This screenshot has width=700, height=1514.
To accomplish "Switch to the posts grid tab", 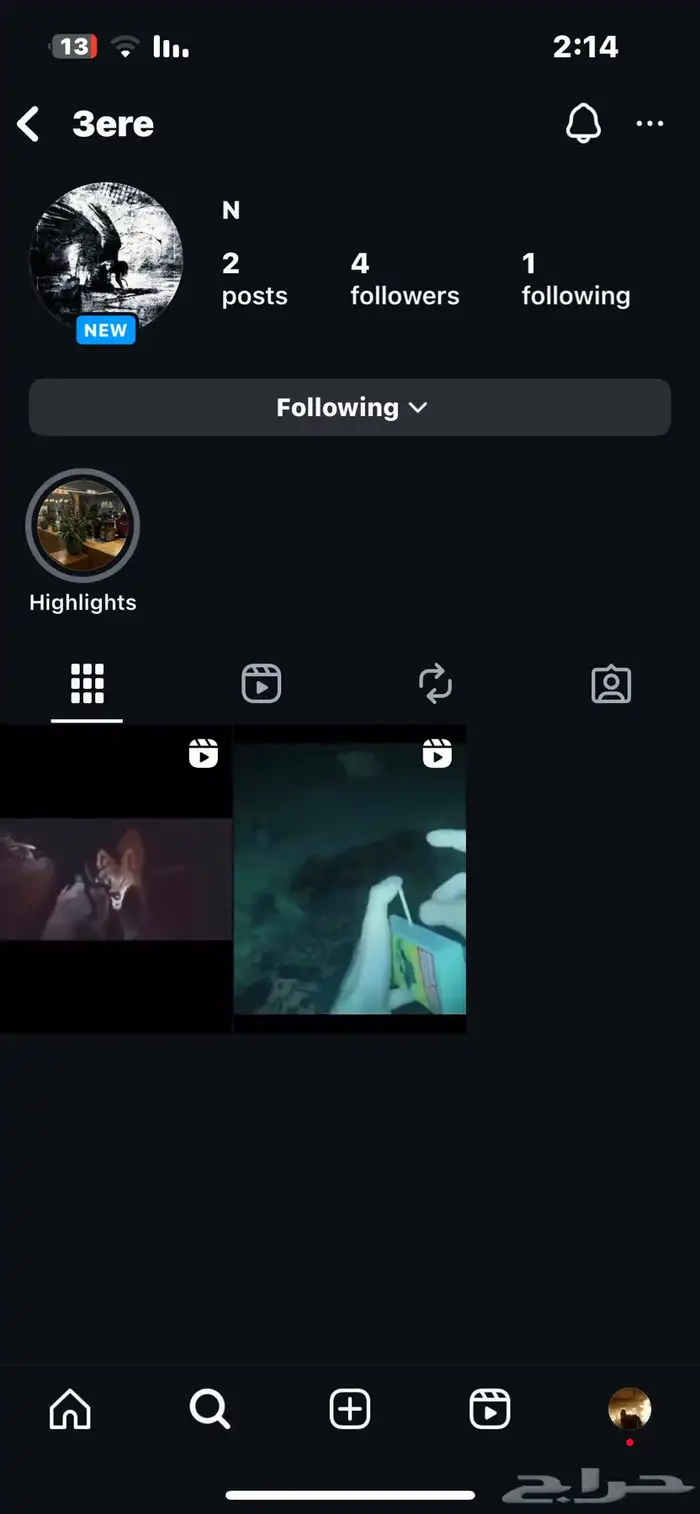I will coord(87,684).
